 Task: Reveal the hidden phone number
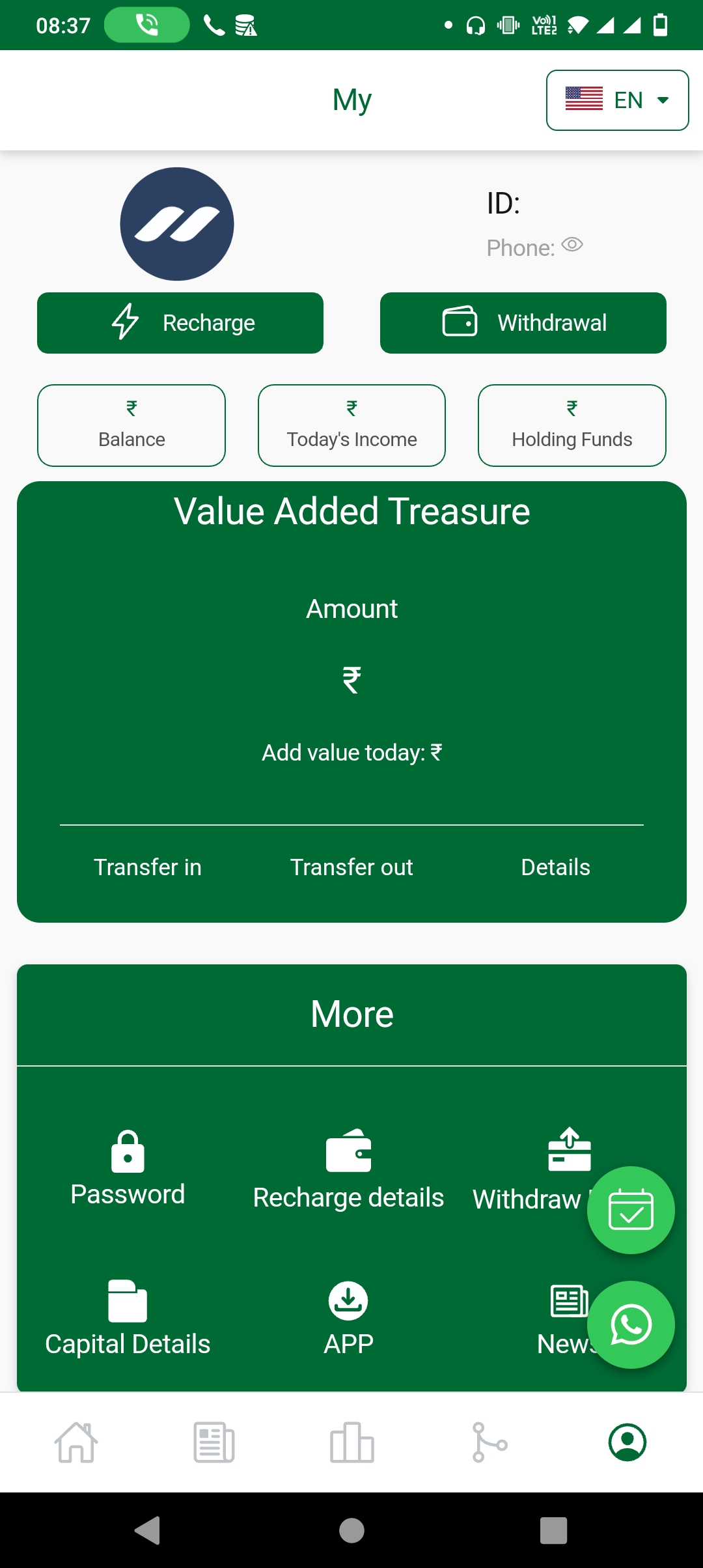pos(572,245)
